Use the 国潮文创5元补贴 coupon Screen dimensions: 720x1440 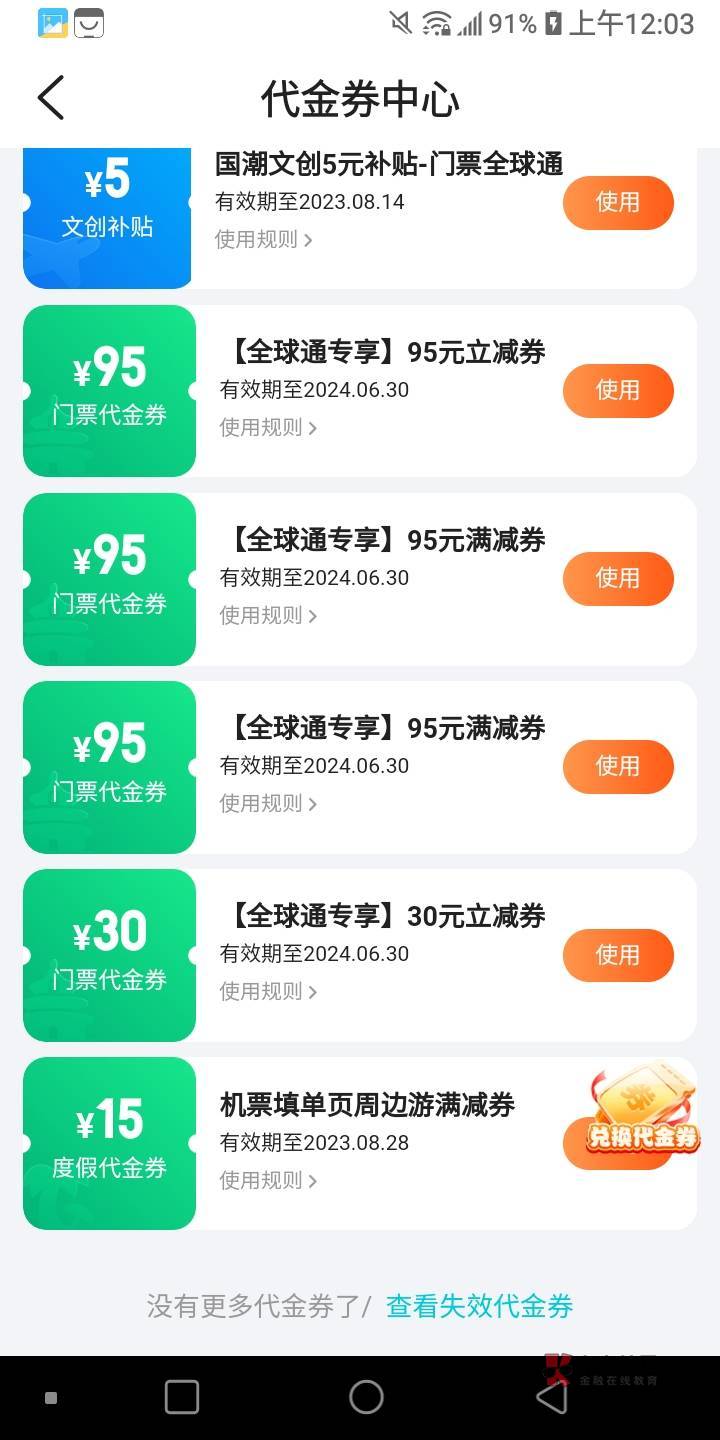coord(617,203)
